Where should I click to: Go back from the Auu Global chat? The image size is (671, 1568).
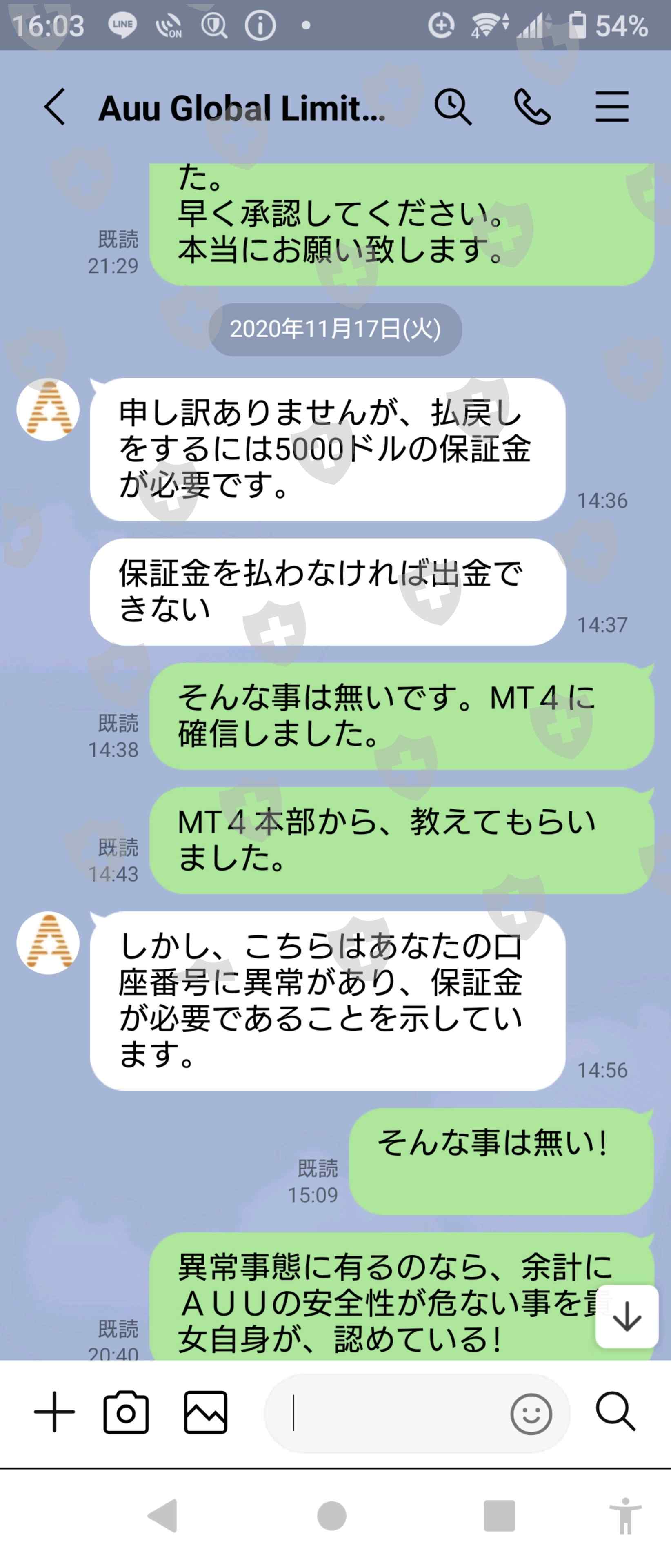pyautogui.click(x=55, y=107)
